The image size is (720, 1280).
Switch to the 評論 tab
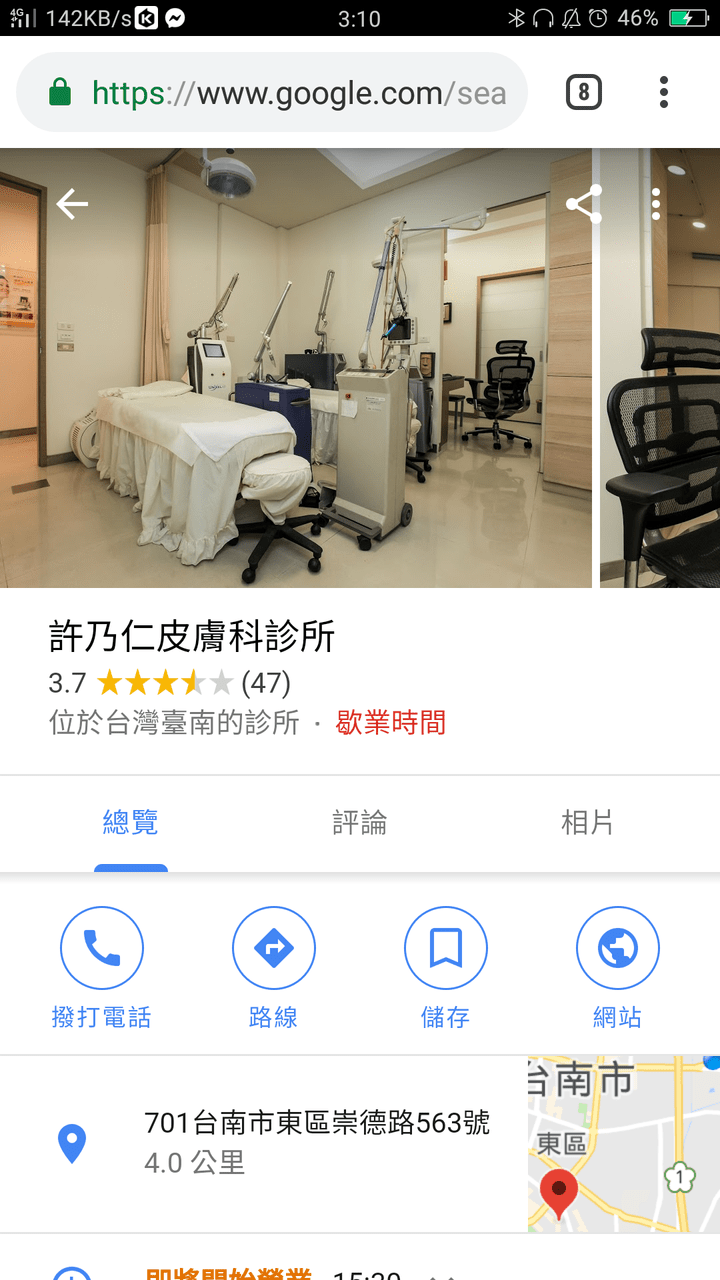(359, 823)
